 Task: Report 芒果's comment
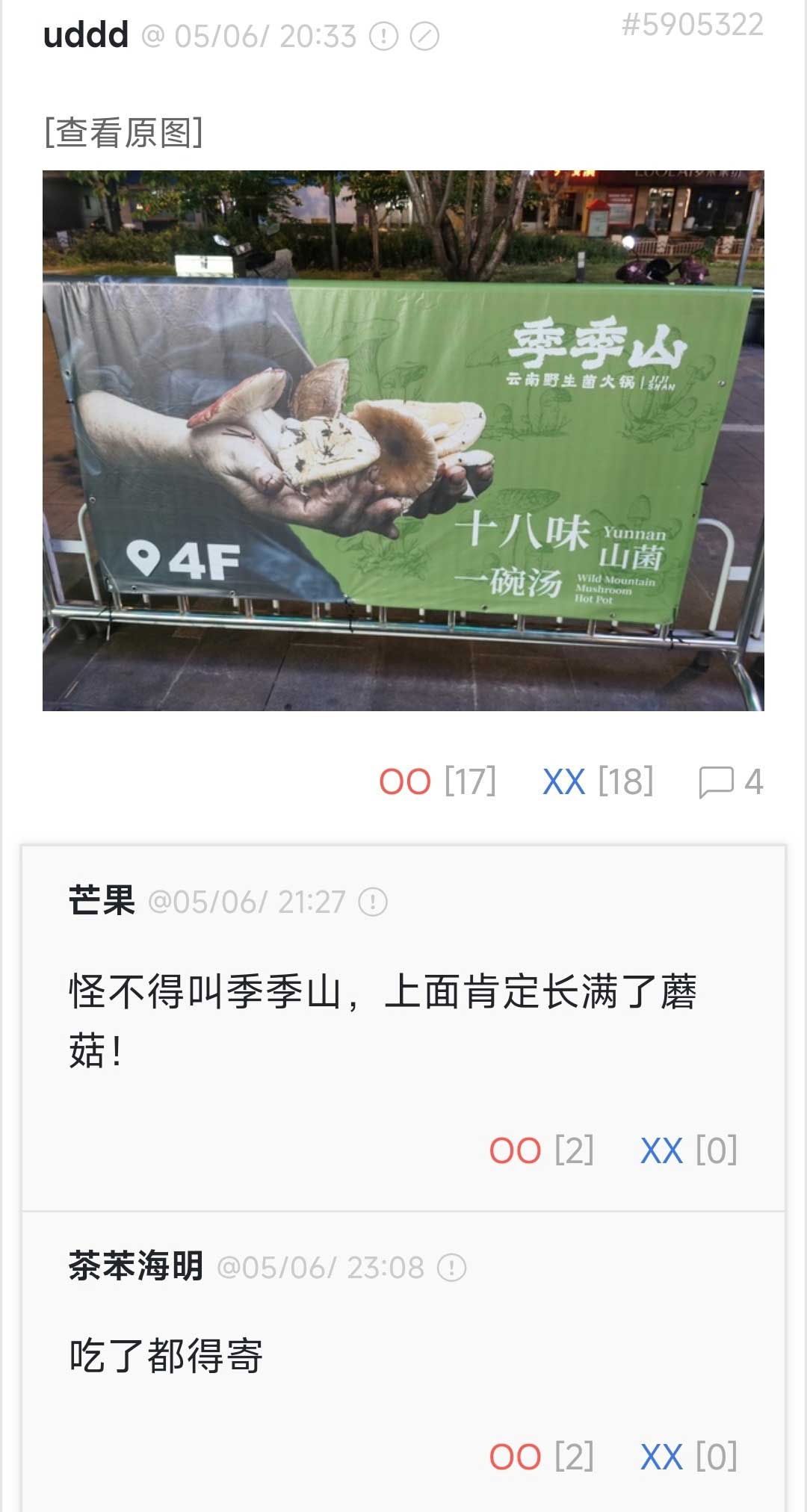(373, 902)
